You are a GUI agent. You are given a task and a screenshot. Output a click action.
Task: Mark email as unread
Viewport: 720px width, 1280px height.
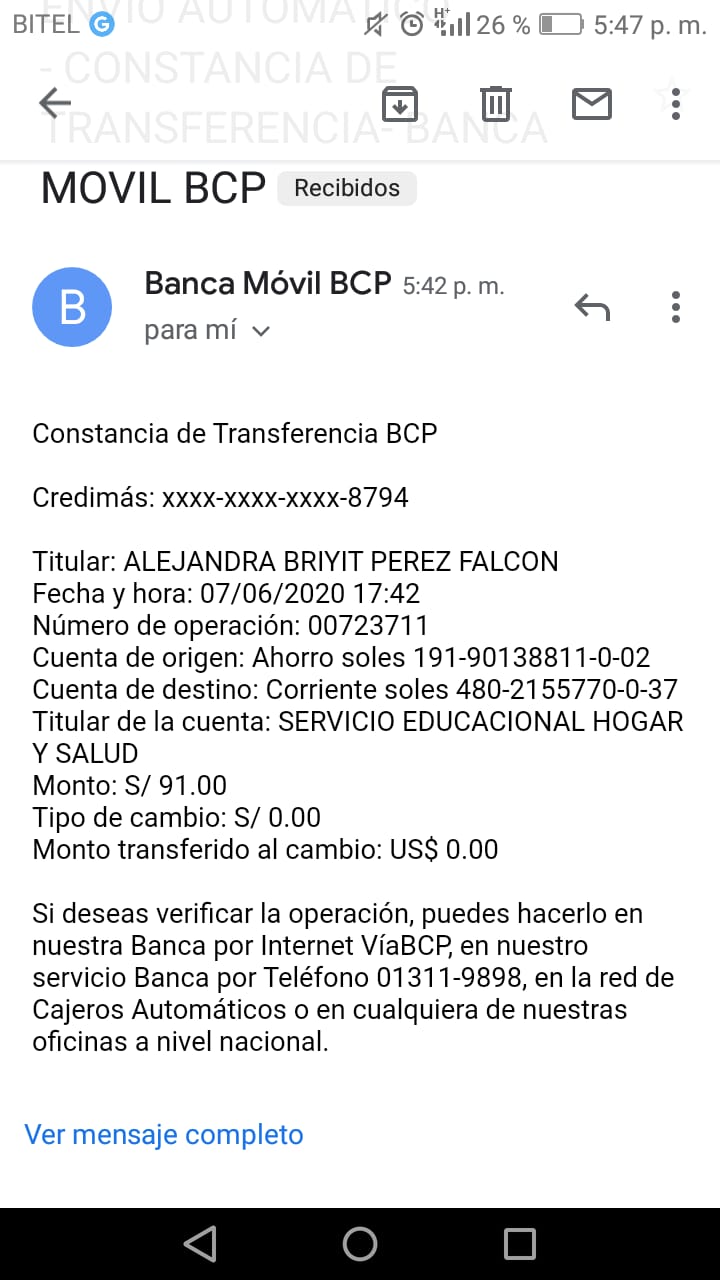pos(591,103)
